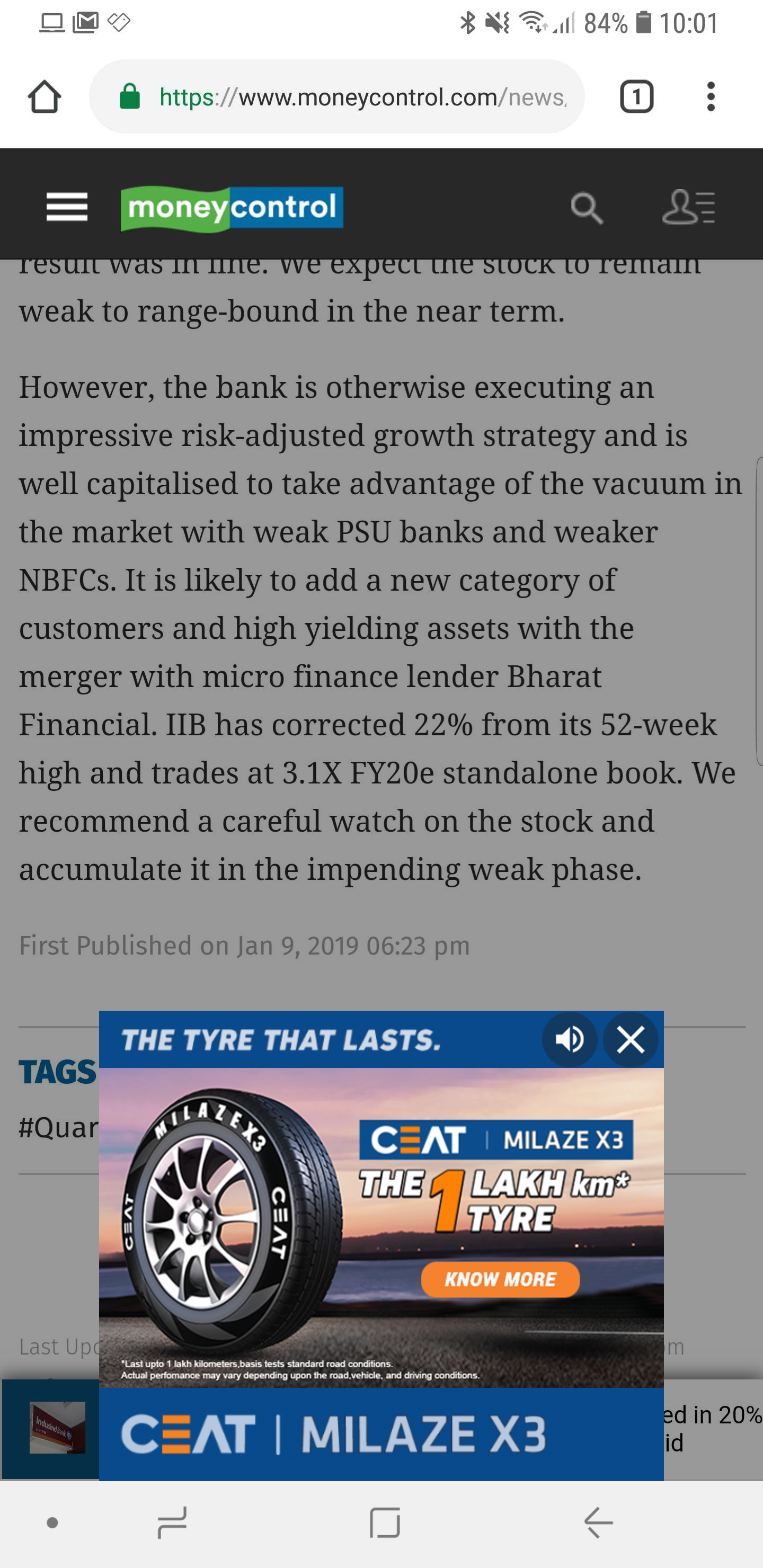The image size is (763, 1568).
Task: Go back using the system navigation bar
Action: [x=599, y=1523]
